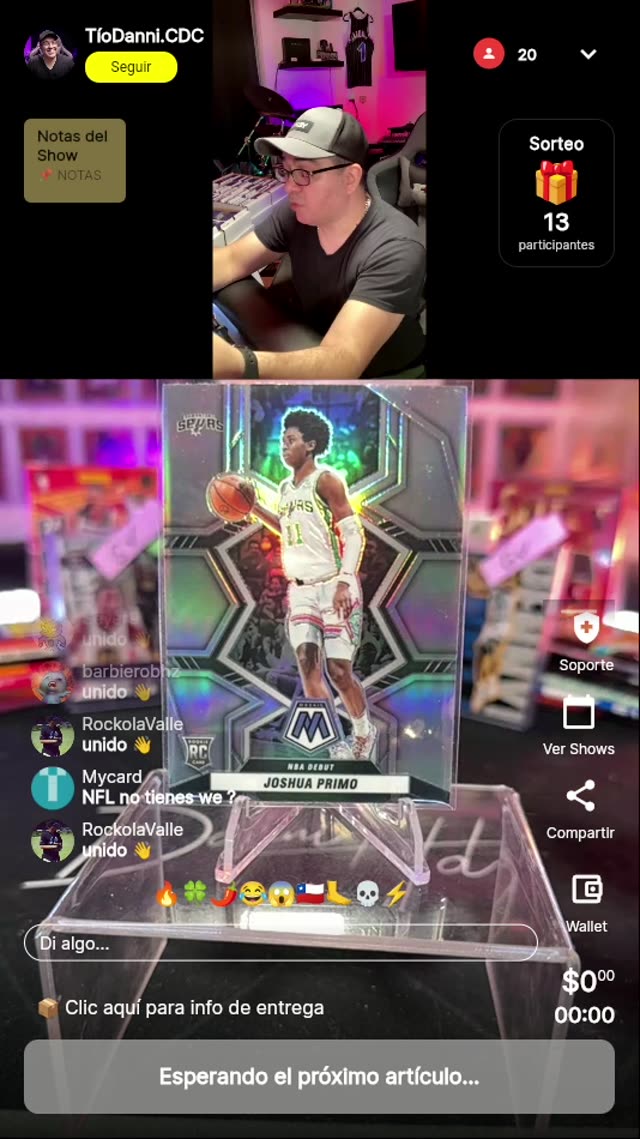Open the Sorteo giveaway card
The width and height of the screenshot is (640, 1139).
[556, 193]
